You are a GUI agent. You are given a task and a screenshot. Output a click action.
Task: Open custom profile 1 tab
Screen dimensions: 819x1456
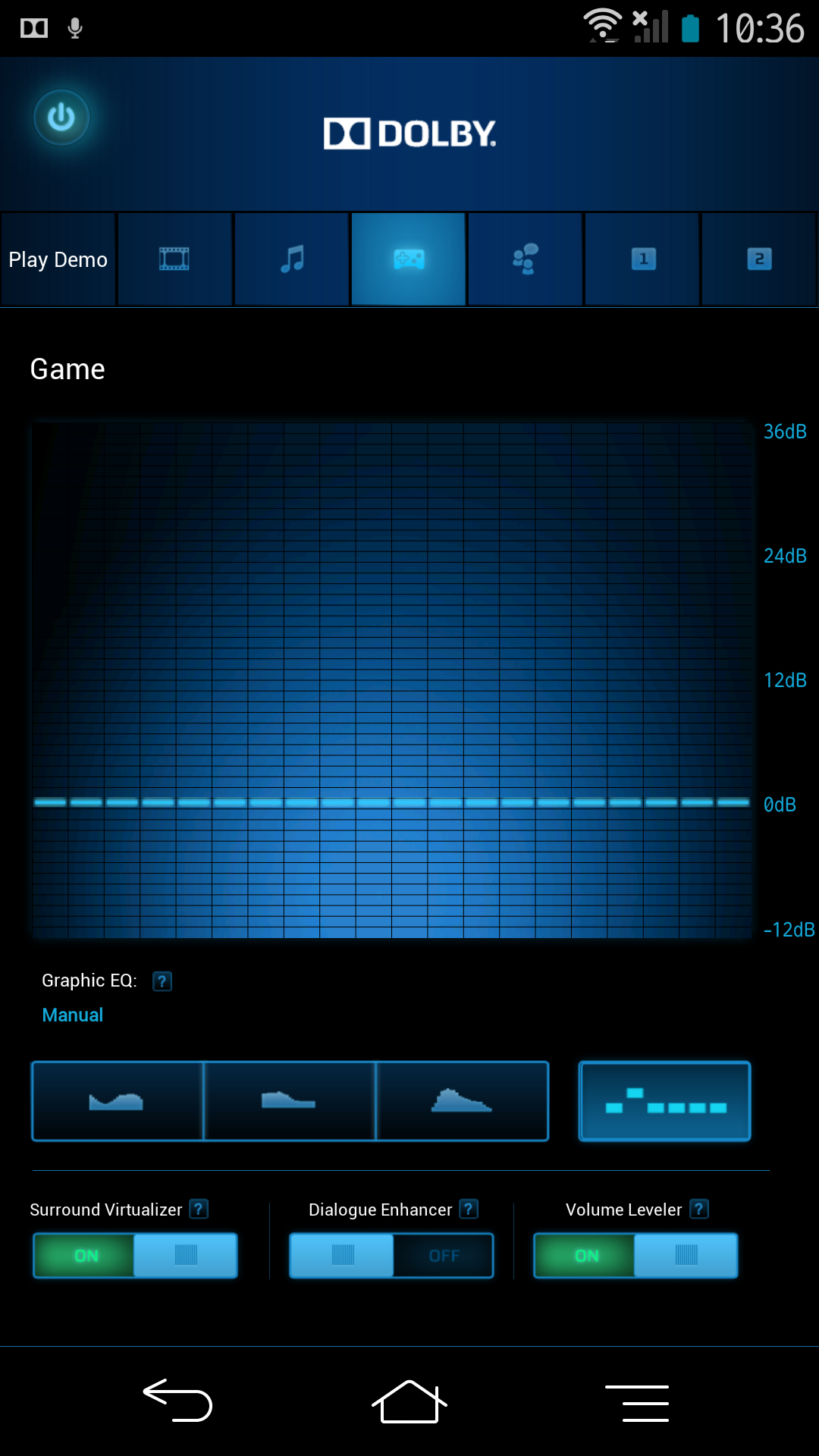coord(642,259)
